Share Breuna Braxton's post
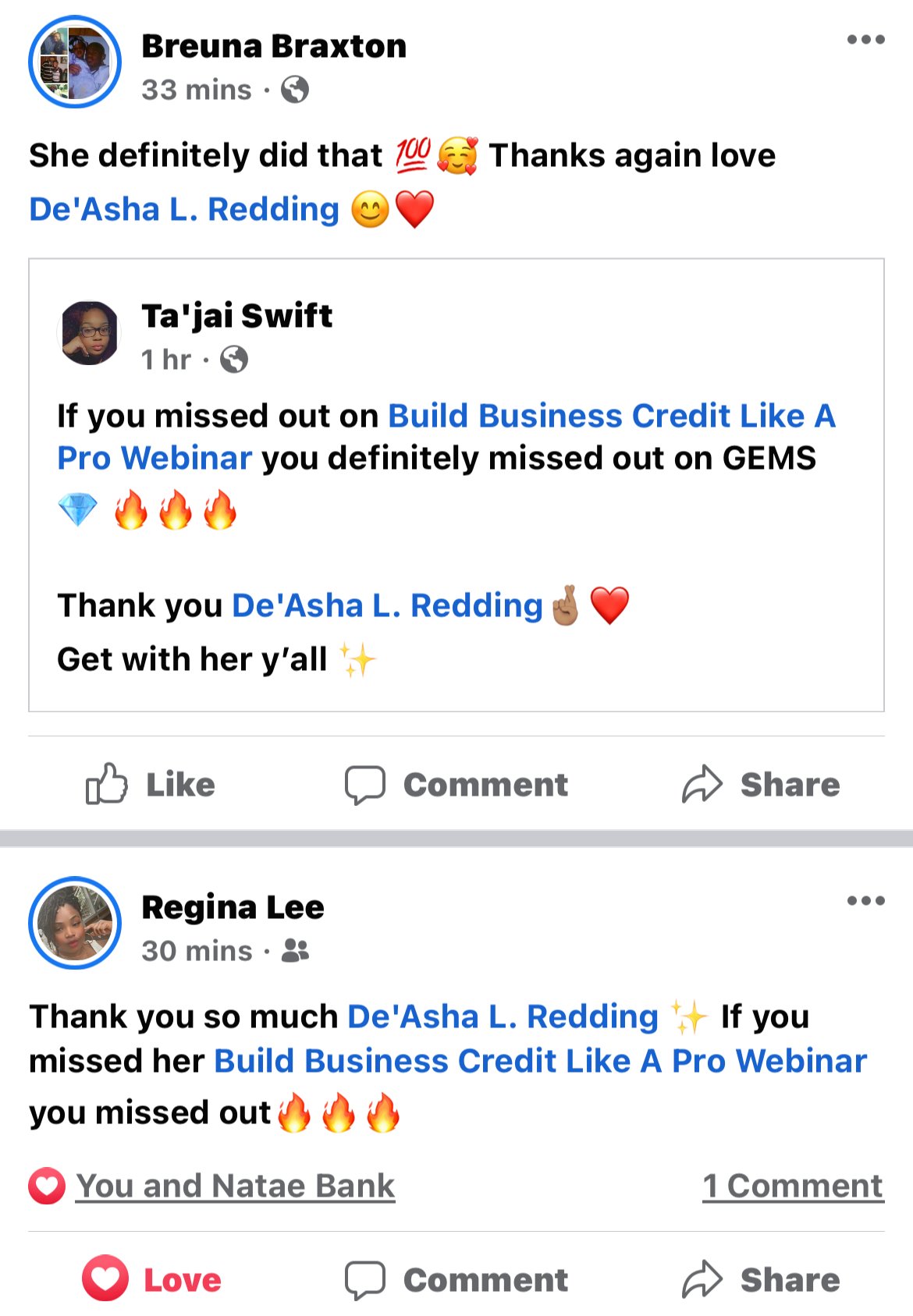 click(761, 784)
